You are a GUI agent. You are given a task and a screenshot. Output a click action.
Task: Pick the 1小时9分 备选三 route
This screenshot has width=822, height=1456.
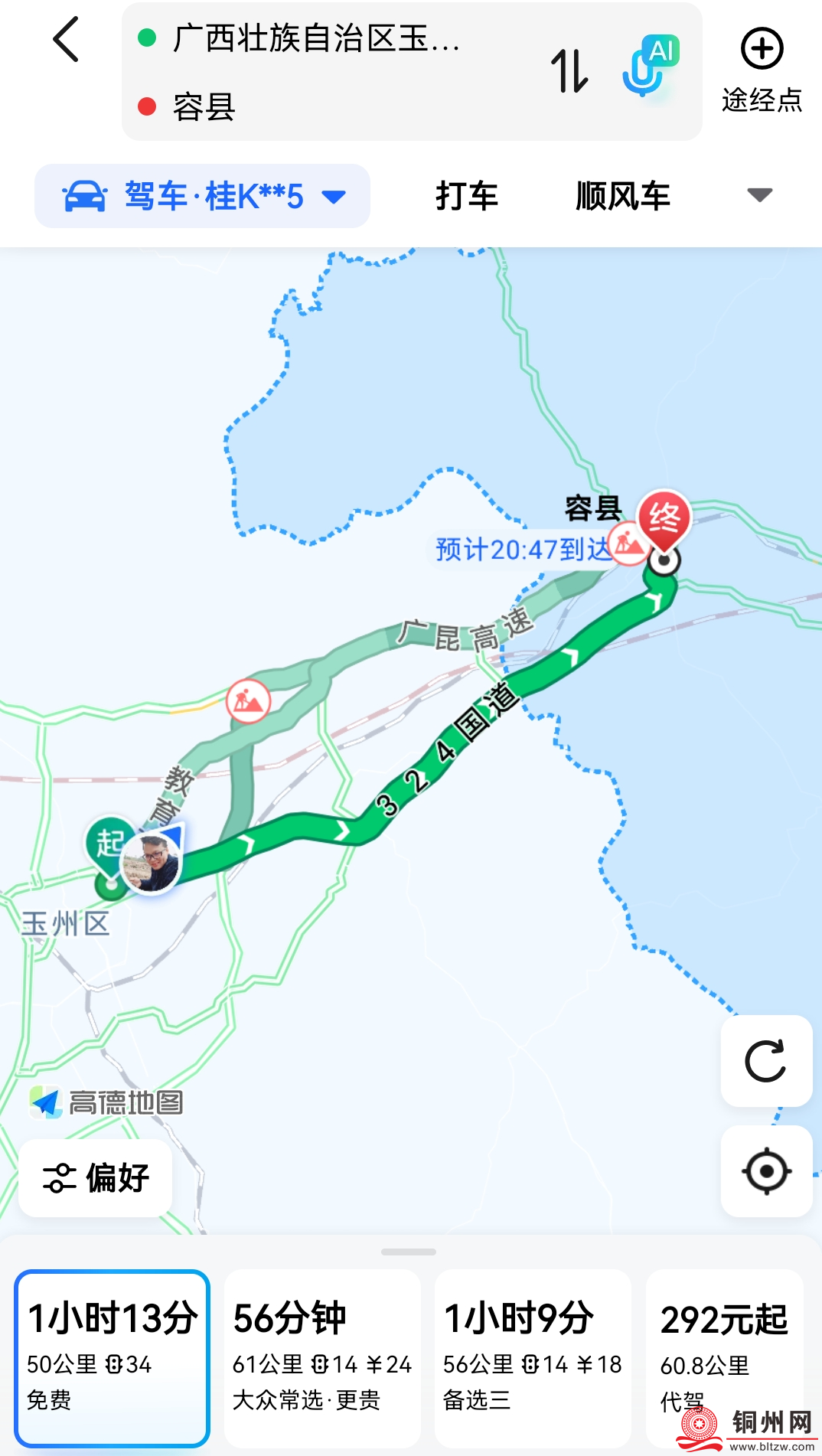click(x=533, y=1358)
